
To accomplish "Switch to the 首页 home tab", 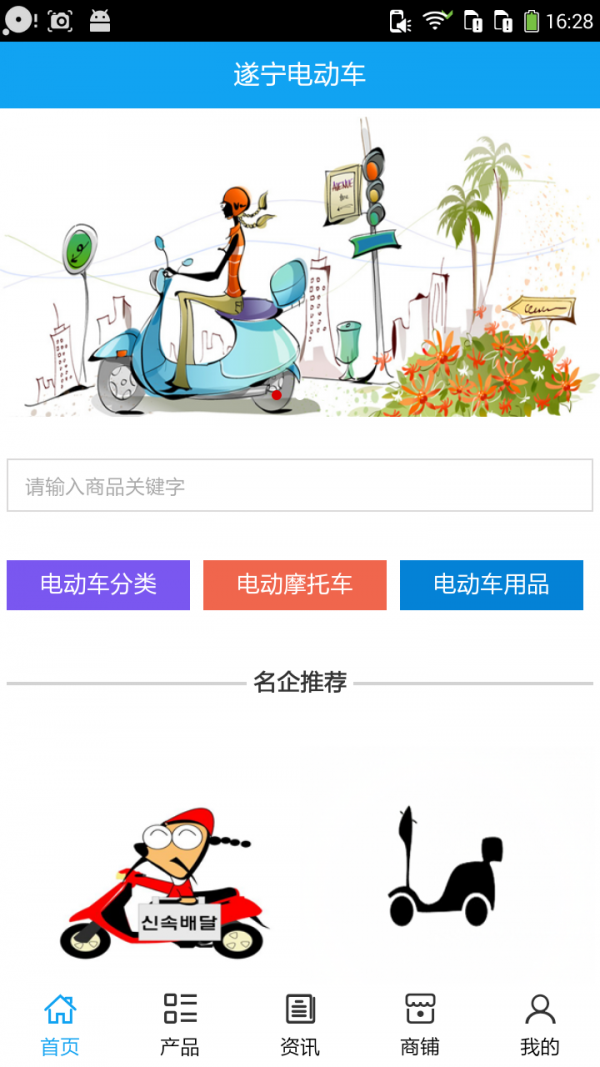I will click(60, 1024).
